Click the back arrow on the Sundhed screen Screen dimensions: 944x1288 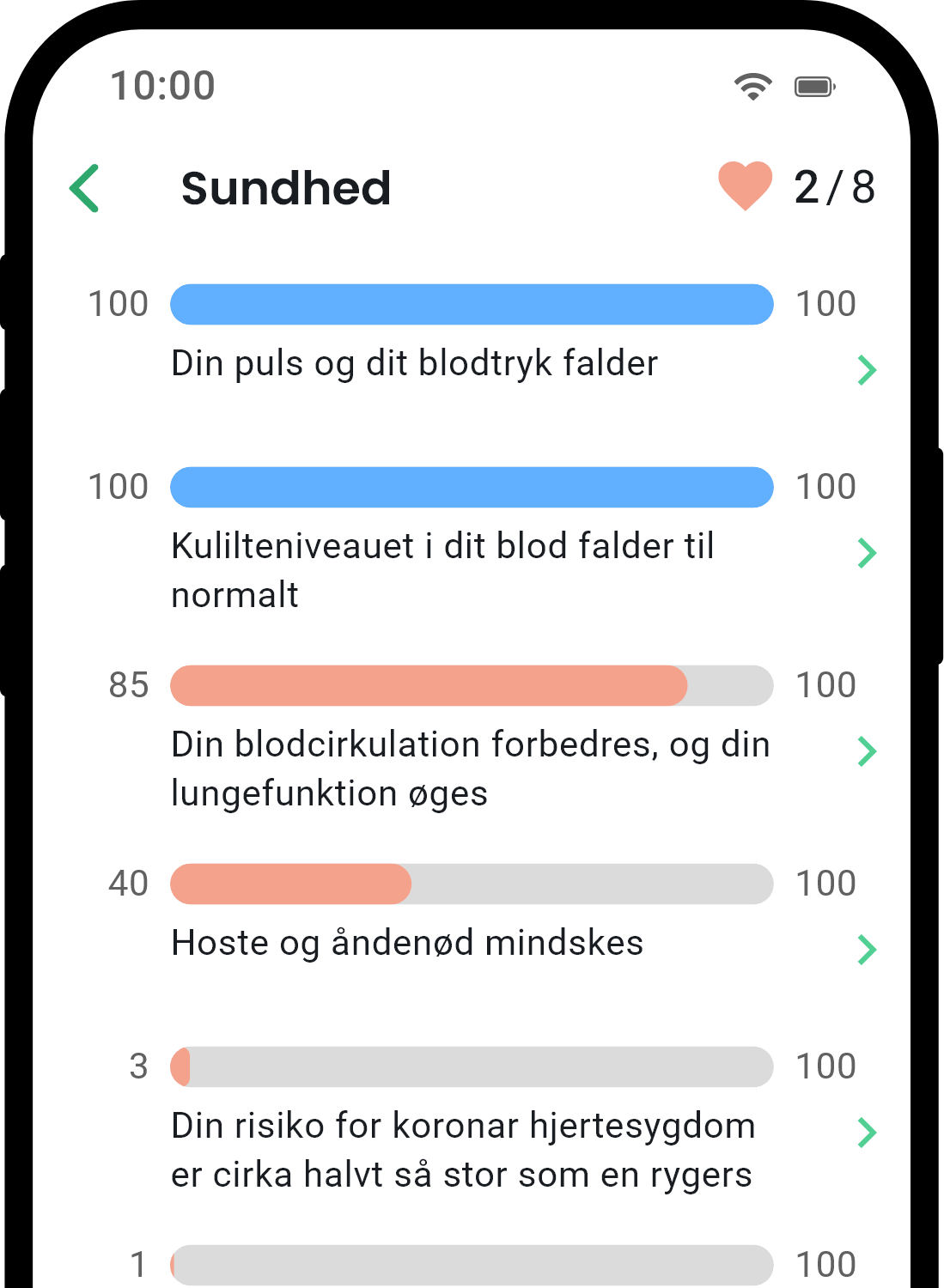click(84, 188)
